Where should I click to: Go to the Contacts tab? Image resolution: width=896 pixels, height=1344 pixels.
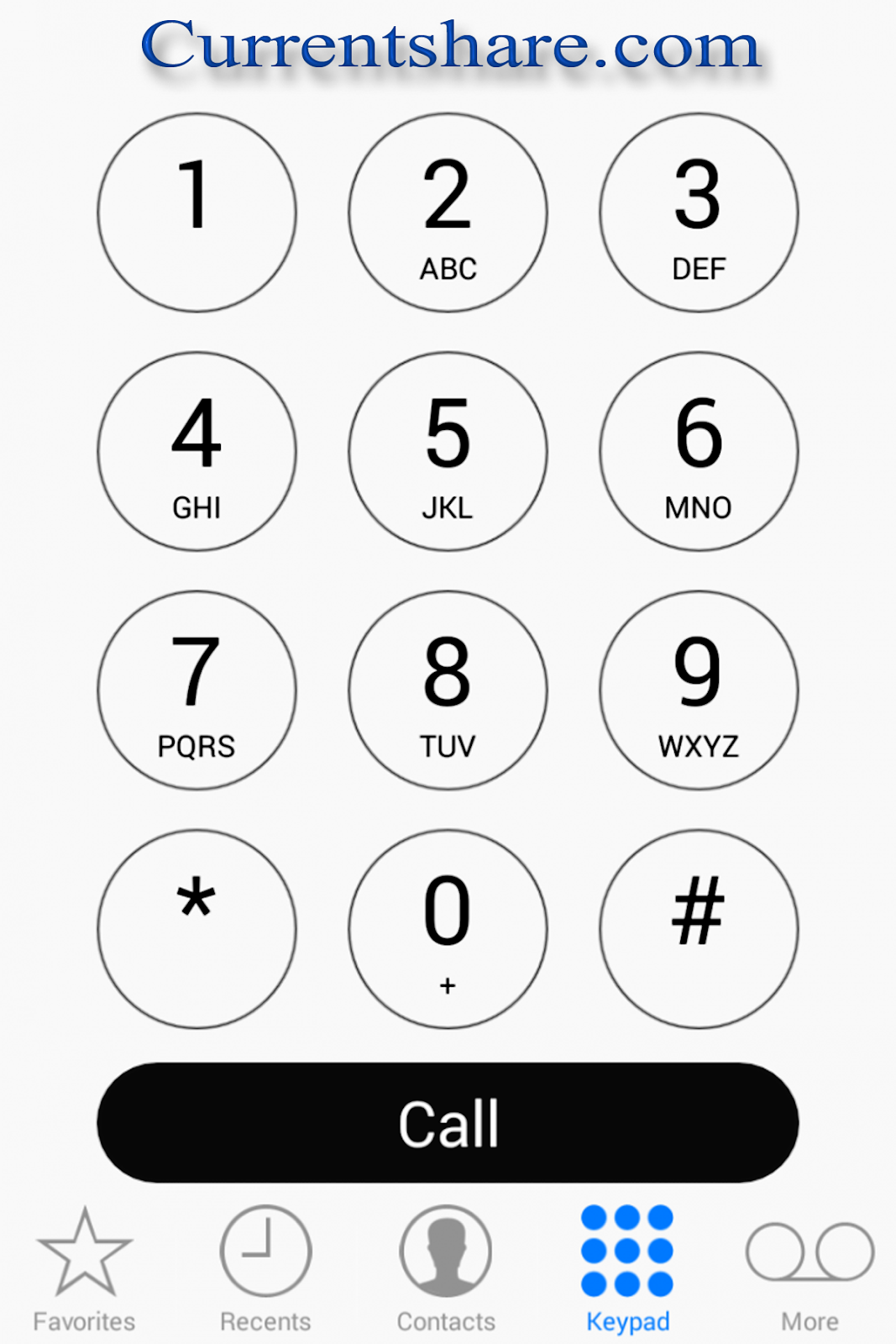(x=446, y=1270)
